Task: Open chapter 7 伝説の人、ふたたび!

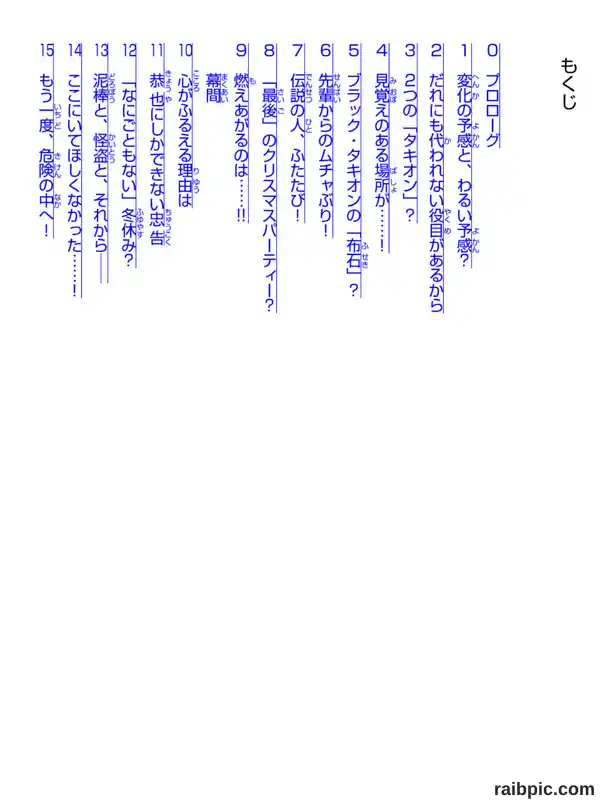Action: pyautogui.click(x=297, y=134)
